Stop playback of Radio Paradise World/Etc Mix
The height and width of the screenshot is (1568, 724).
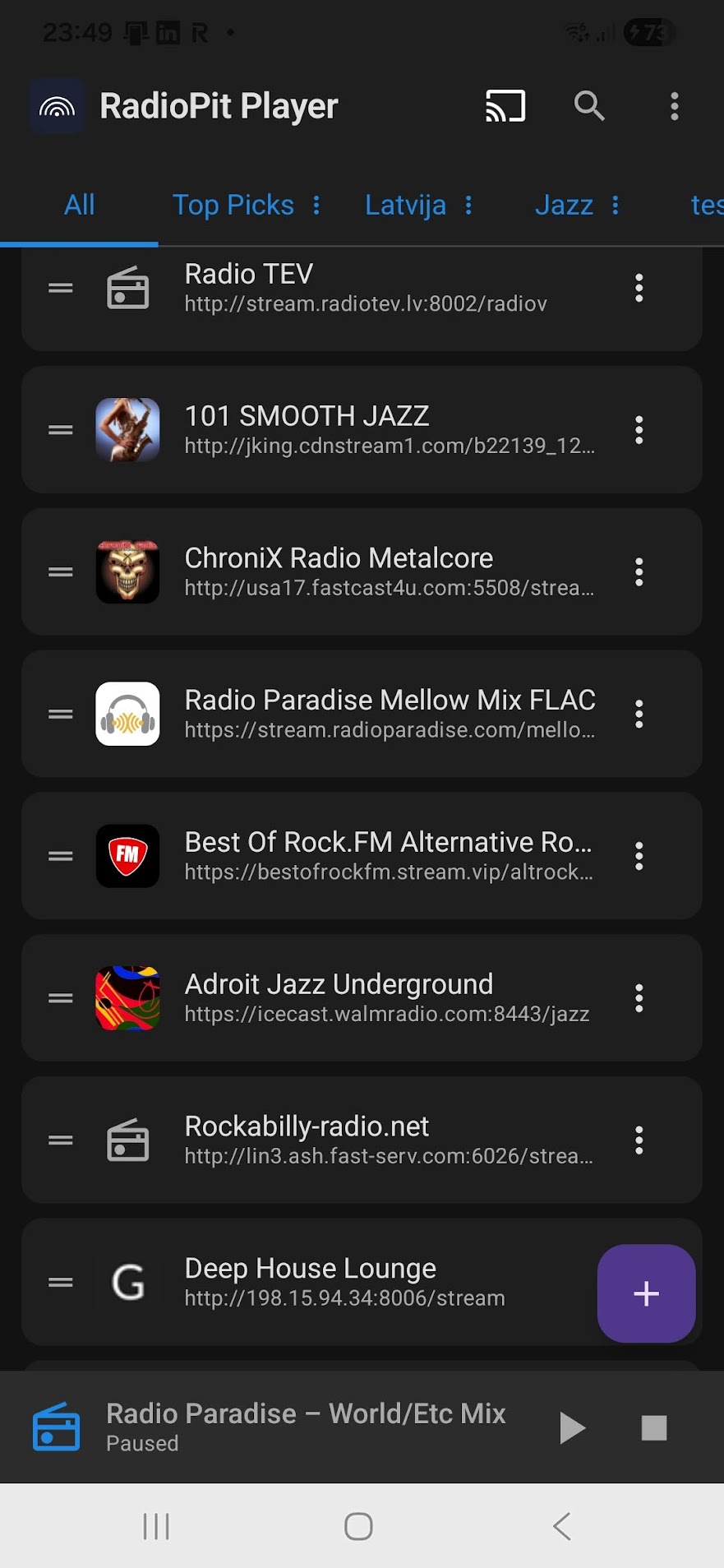click(653, 1428)
